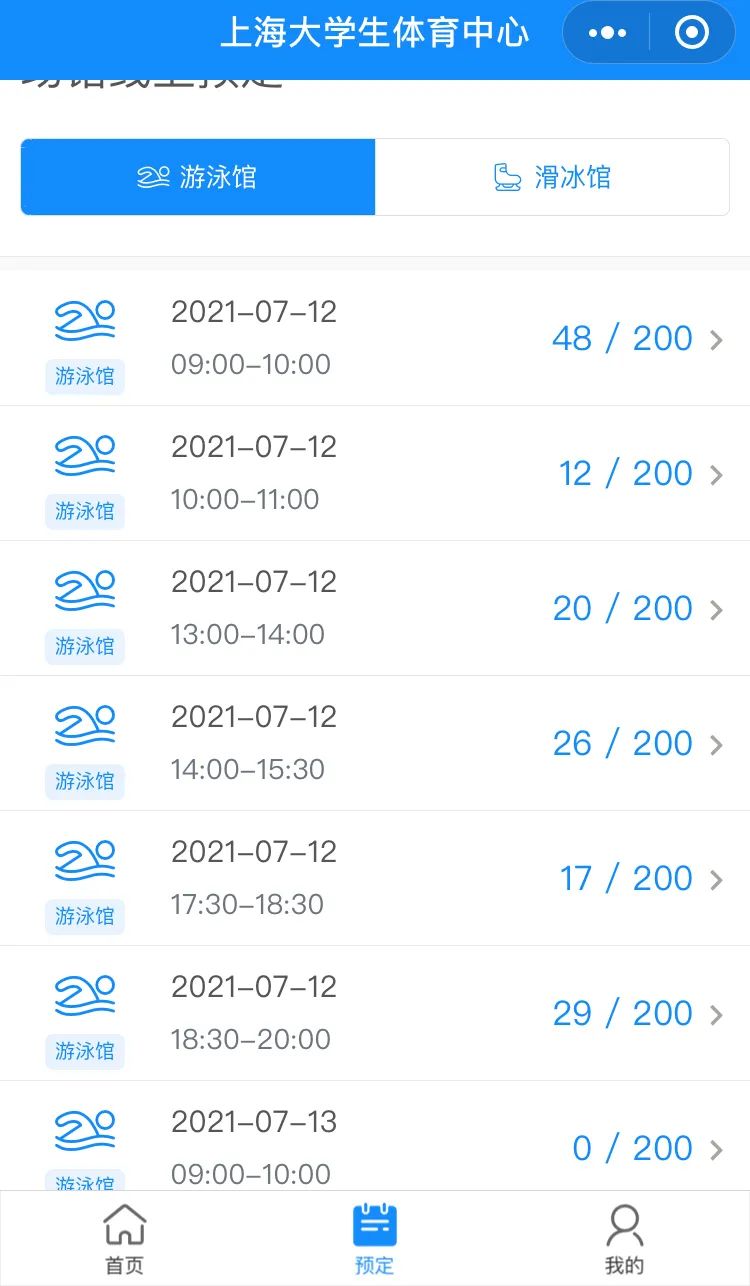
Task: Tap the 预定 booking tab
Action: (x=375, y=1238)
